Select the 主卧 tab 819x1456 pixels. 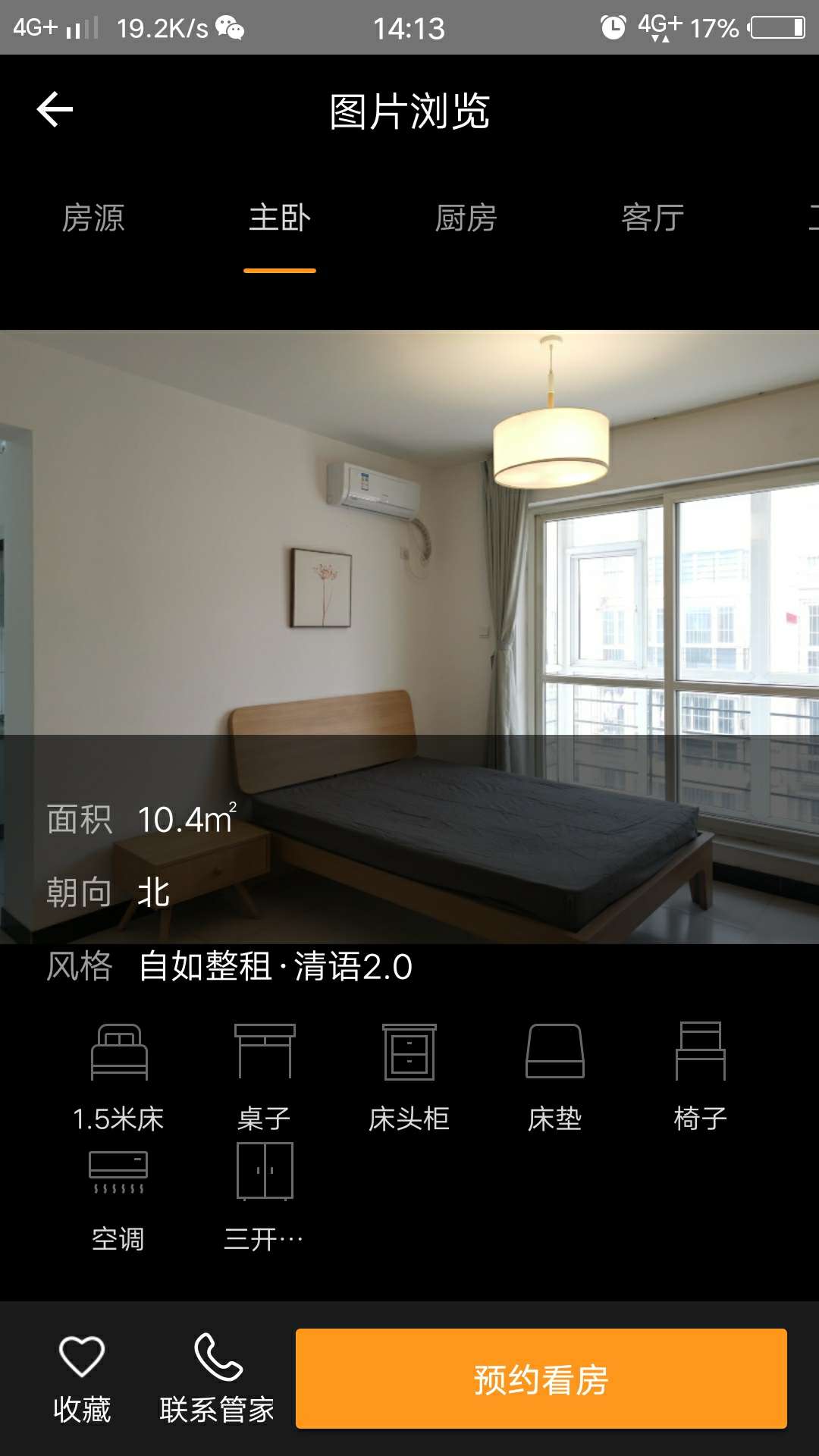[280, 218]
